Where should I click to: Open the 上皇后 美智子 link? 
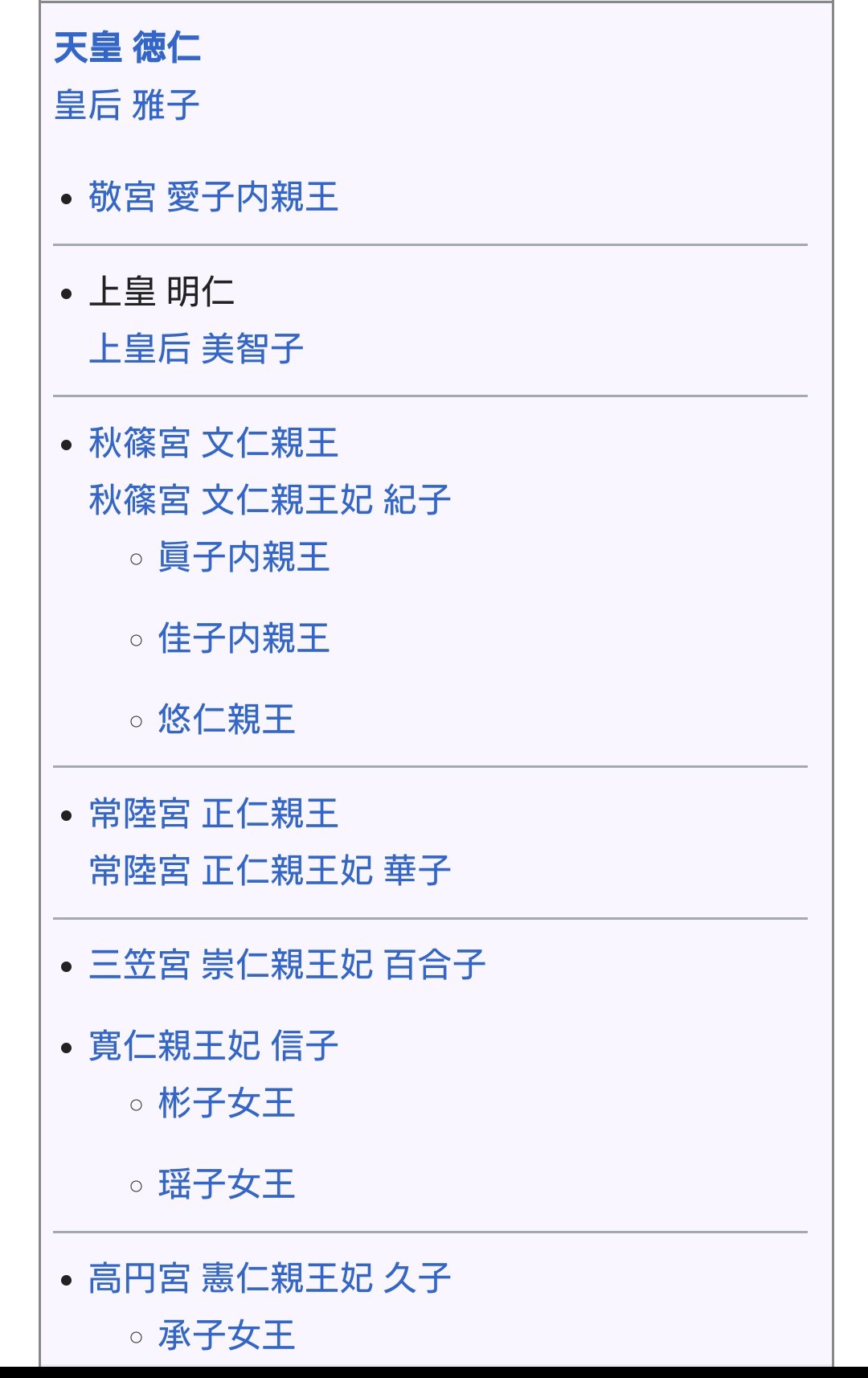click(x=196, y=349)
